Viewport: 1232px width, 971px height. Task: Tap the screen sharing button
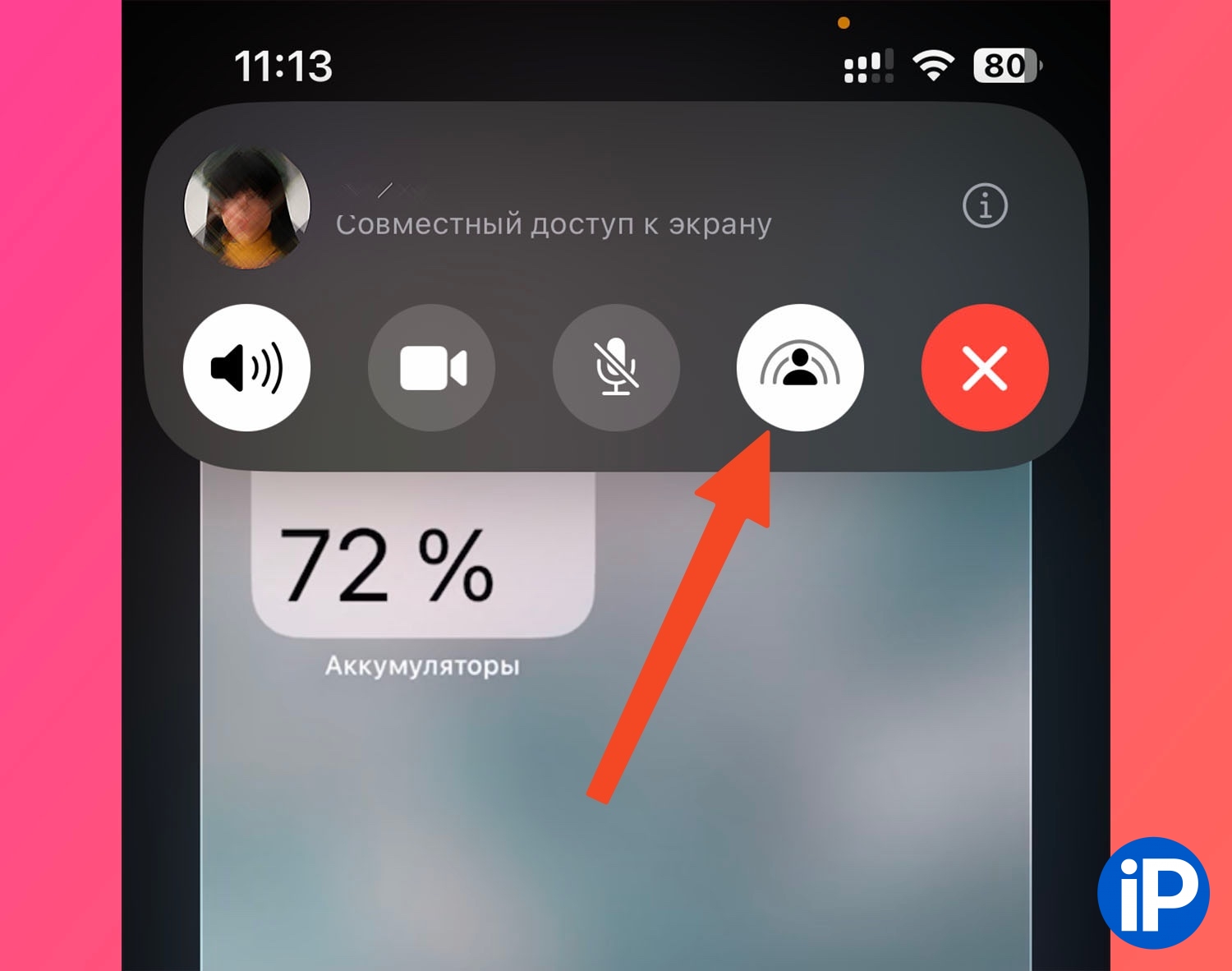[x=800, y=367]
